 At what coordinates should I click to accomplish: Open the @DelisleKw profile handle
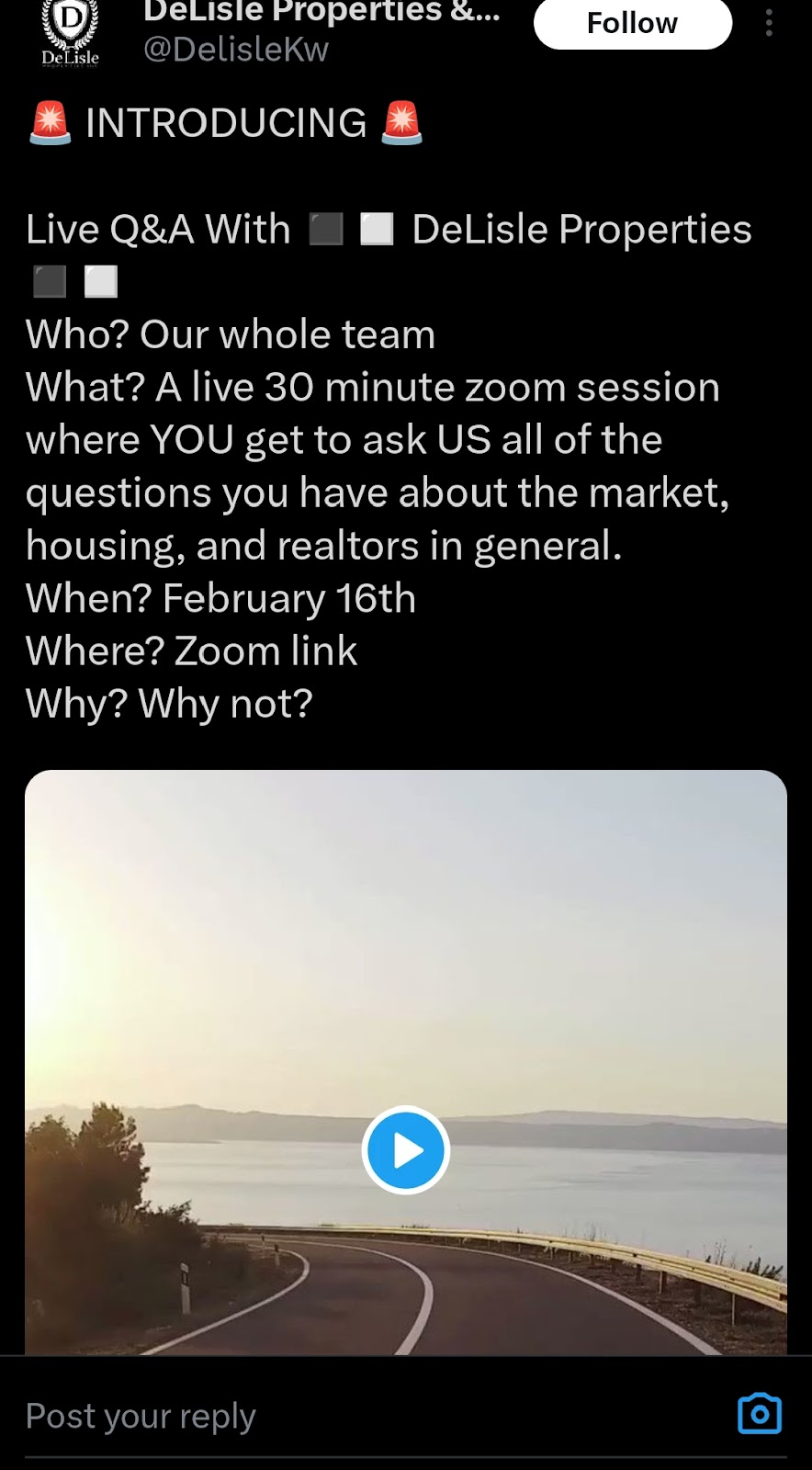pyautogui.click(x=236, y=50)
